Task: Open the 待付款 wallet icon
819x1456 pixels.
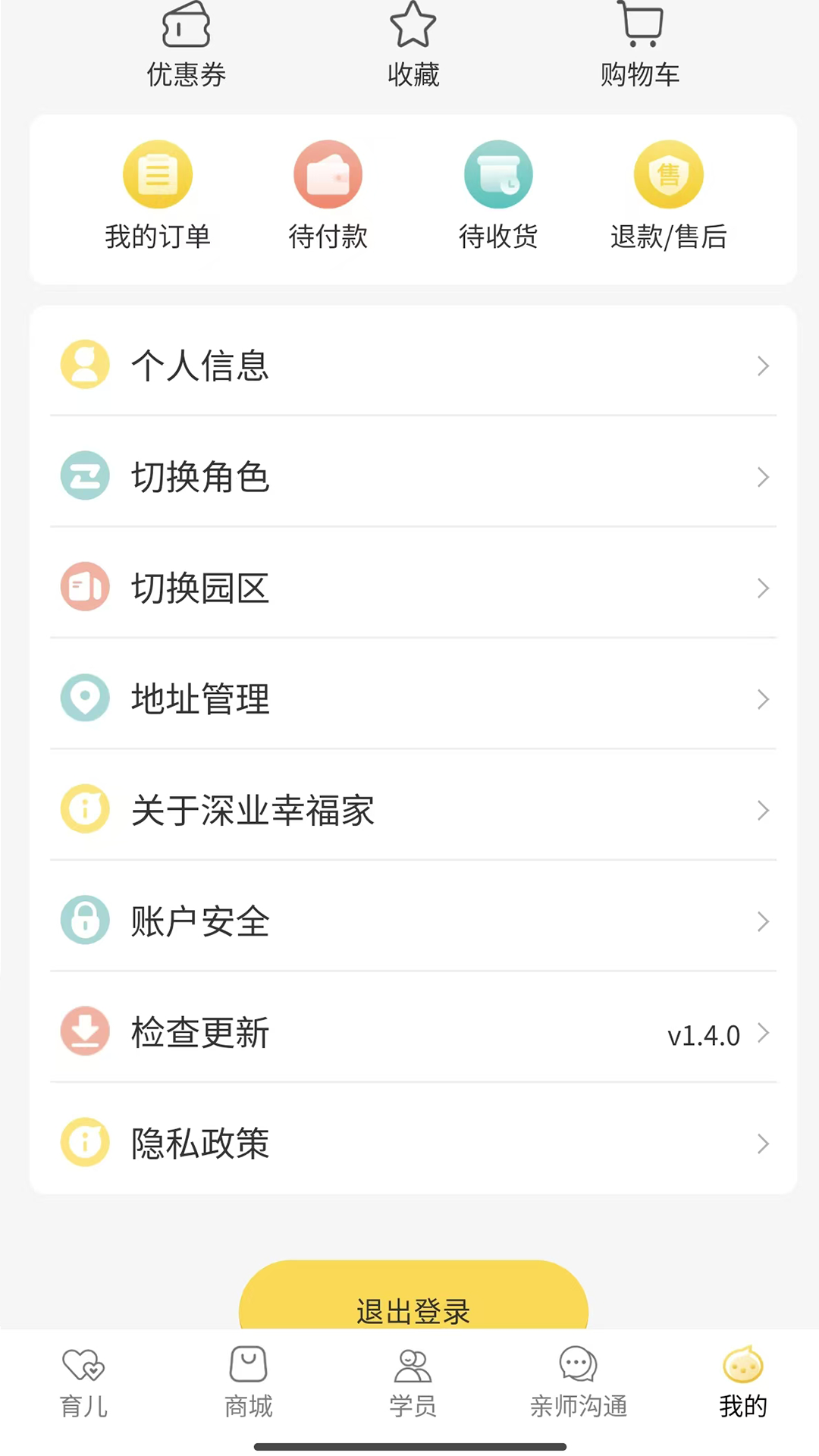Action: click(328, 173)
